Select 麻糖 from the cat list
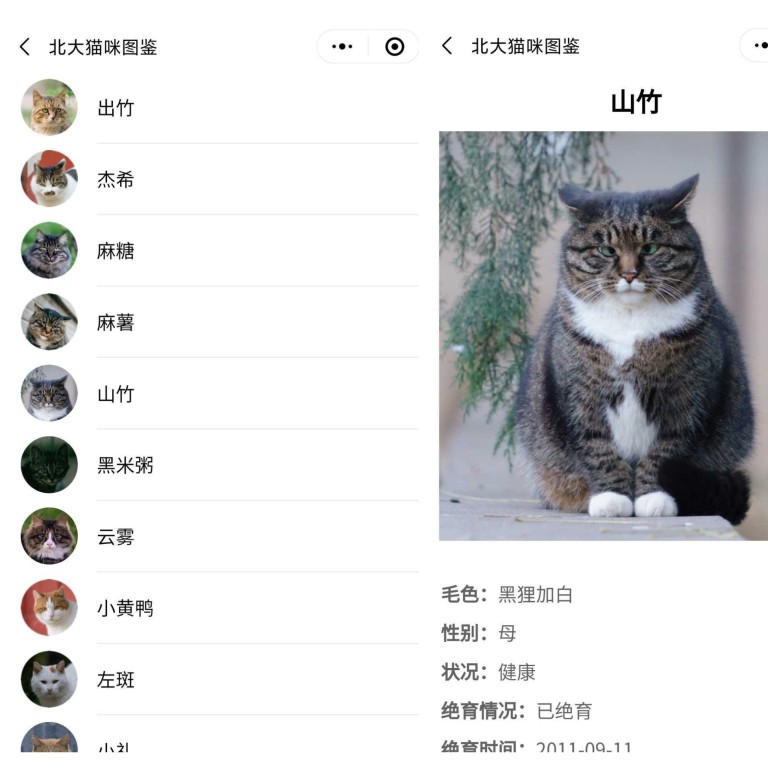The height and width of the screenshot is (768, 768). pos(116,251)
